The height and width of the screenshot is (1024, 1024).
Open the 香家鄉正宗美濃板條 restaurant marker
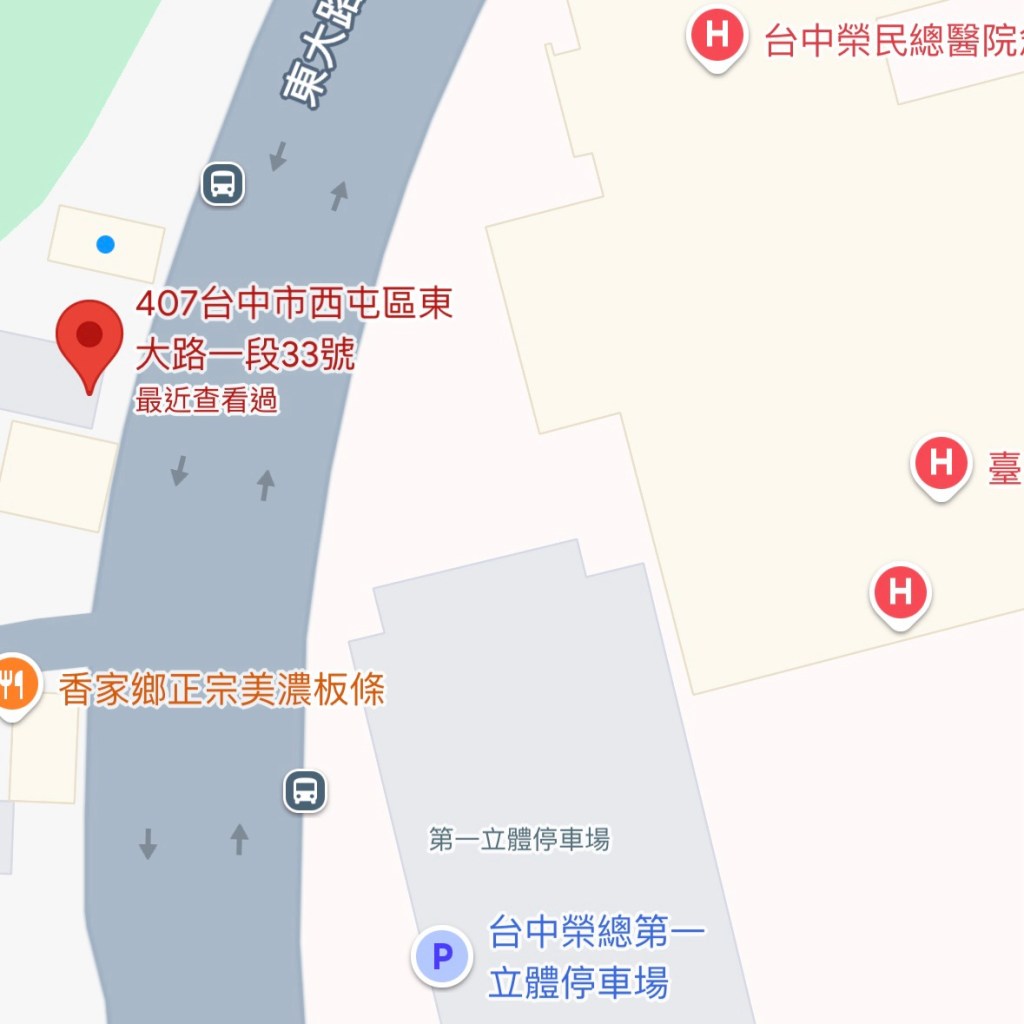(14, 686)
